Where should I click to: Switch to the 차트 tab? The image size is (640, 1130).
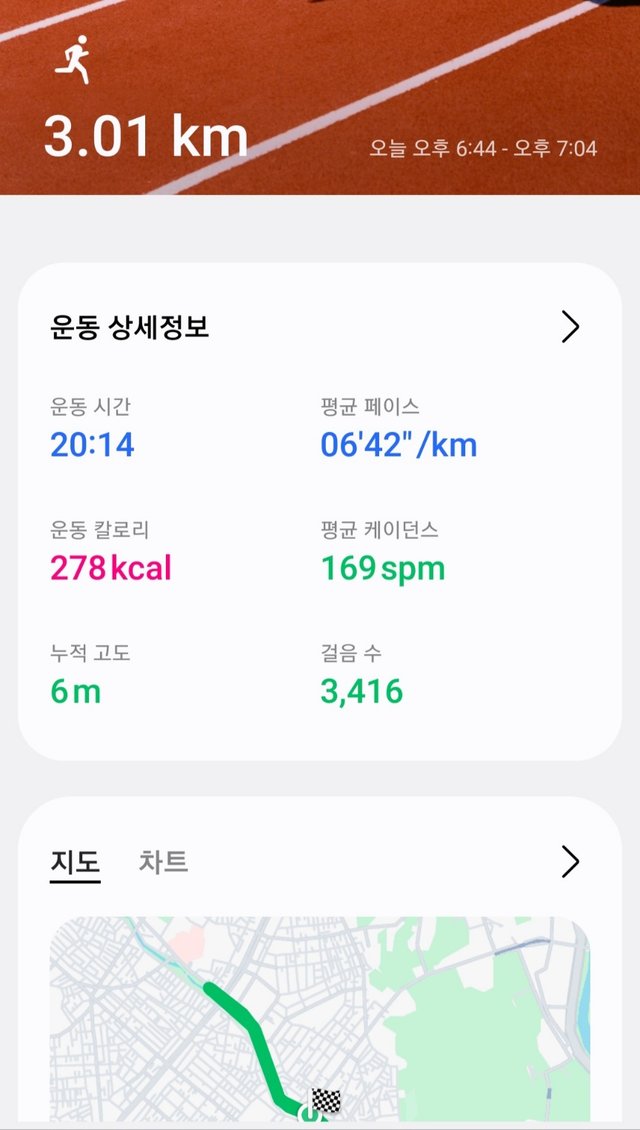point(163,862)
